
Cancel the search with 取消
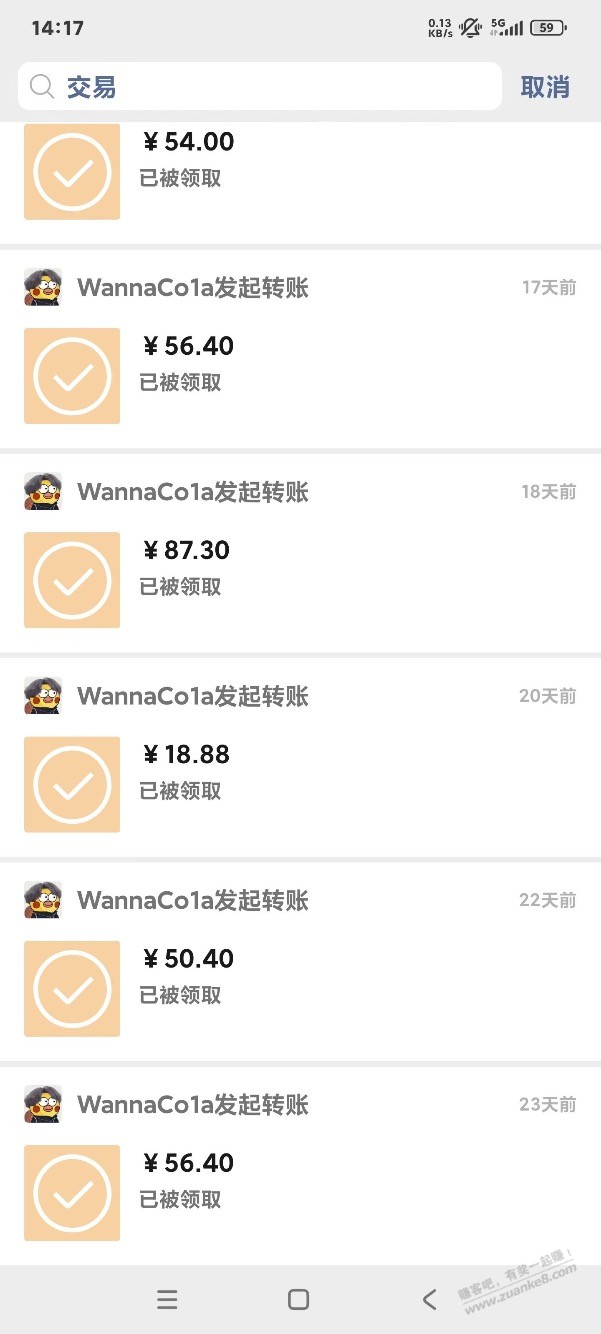[545, 87]
